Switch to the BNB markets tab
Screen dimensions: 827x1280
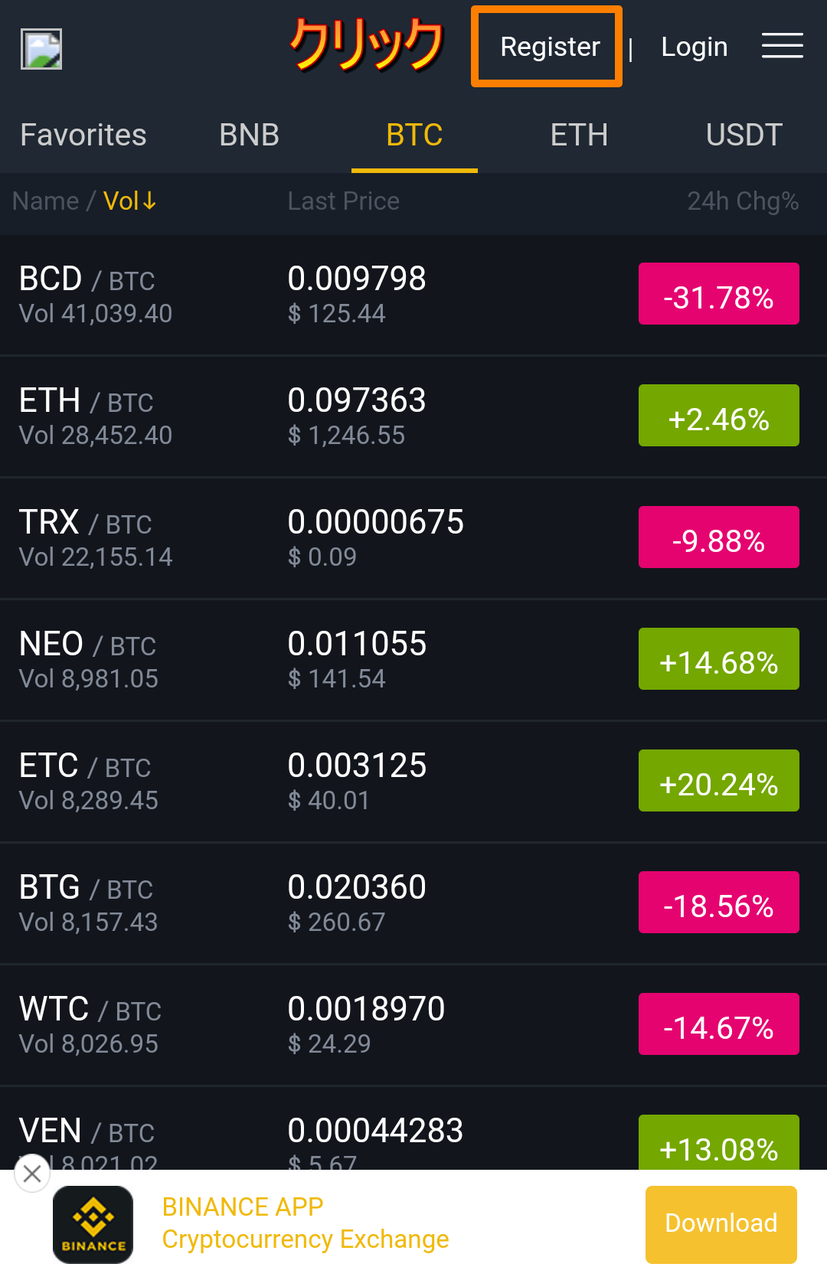(249, 134)
